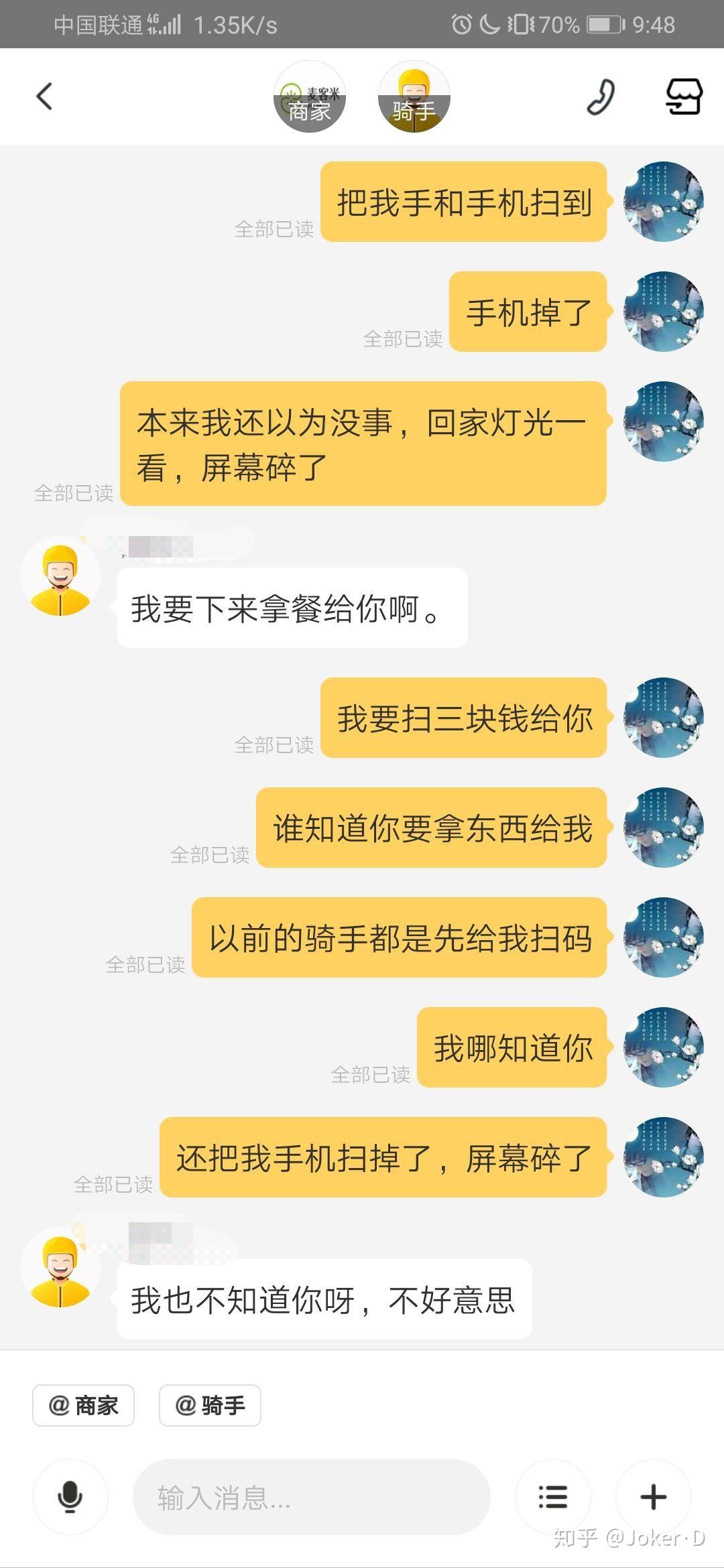Screen dimensions: 724x1568
Task: Open the 商家 avatar in header
Action: 309,96
